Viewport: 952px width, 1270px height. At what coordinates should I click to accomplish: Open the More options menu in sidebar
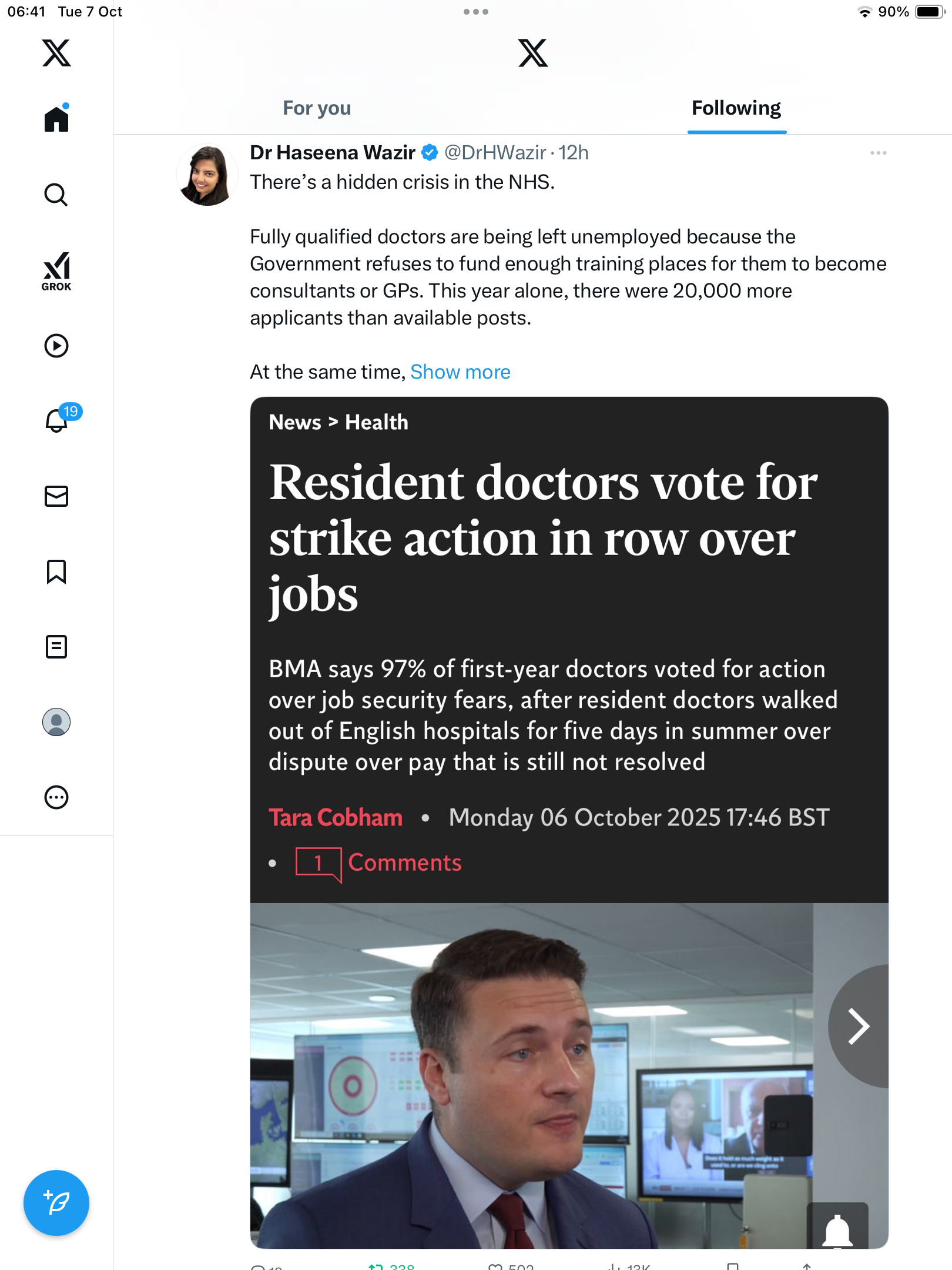coord(56,797)
